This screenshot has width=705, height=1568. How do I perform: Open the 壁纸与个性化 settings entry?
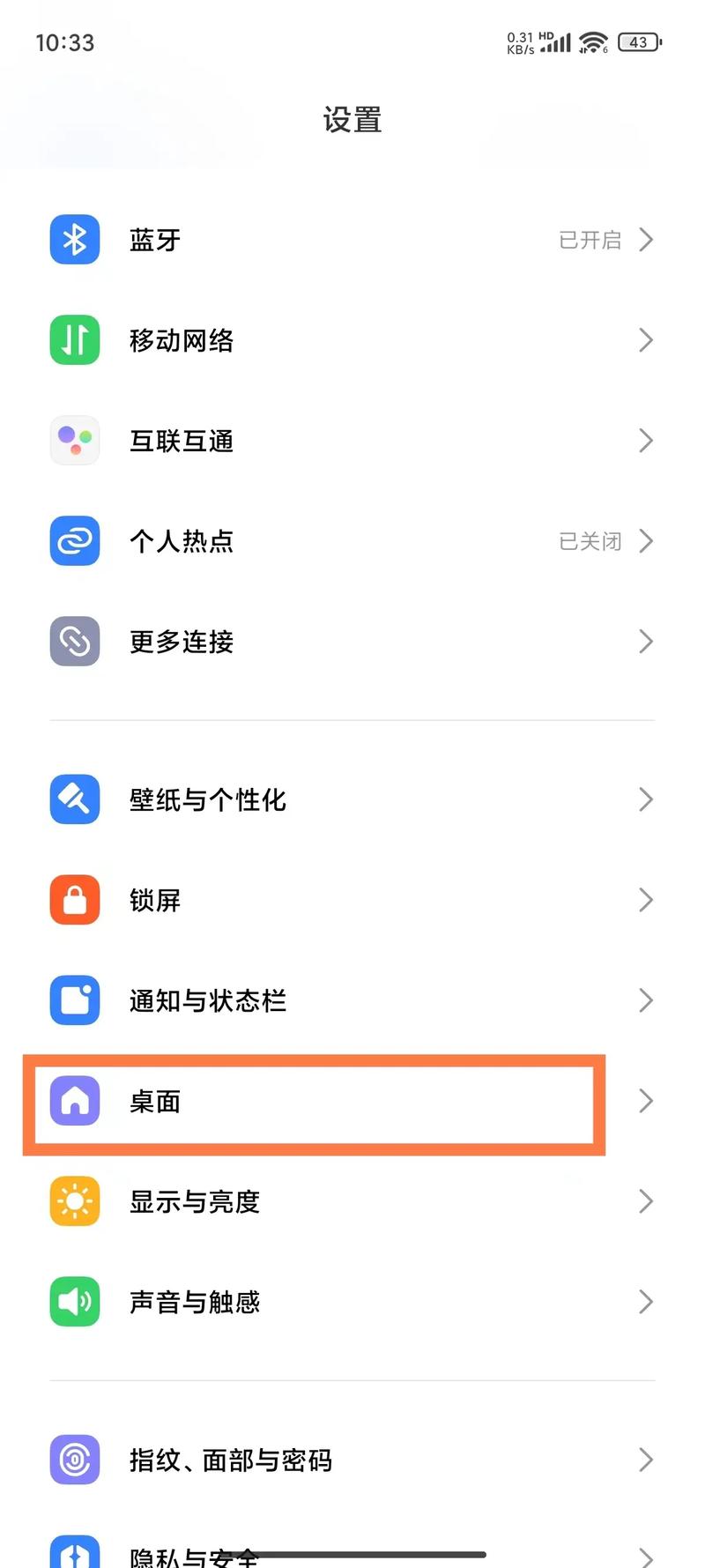(x=352, y=799)
